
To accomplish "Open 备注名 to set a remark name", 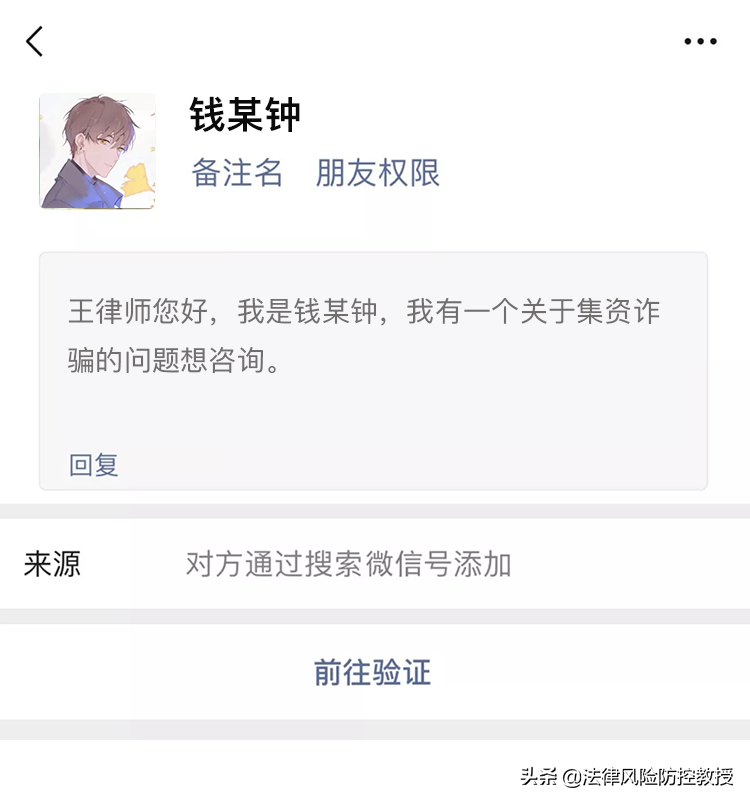I will tap(237, 173).
